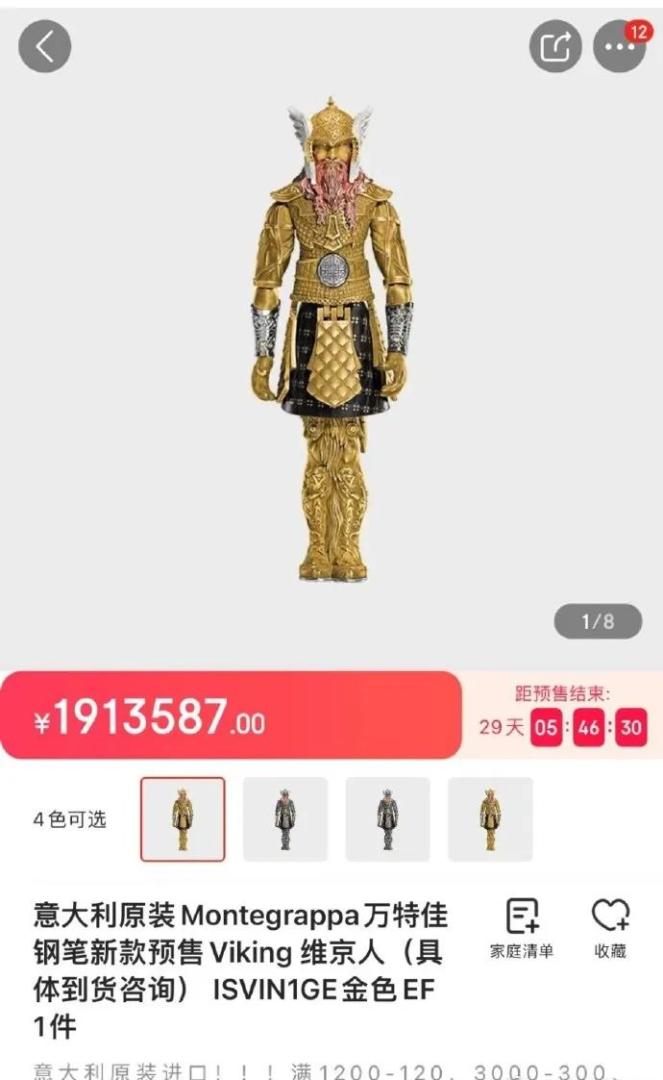Screen dimensions: 663x1080
Task: Select the first gold color variant
Action: point(183,819)
